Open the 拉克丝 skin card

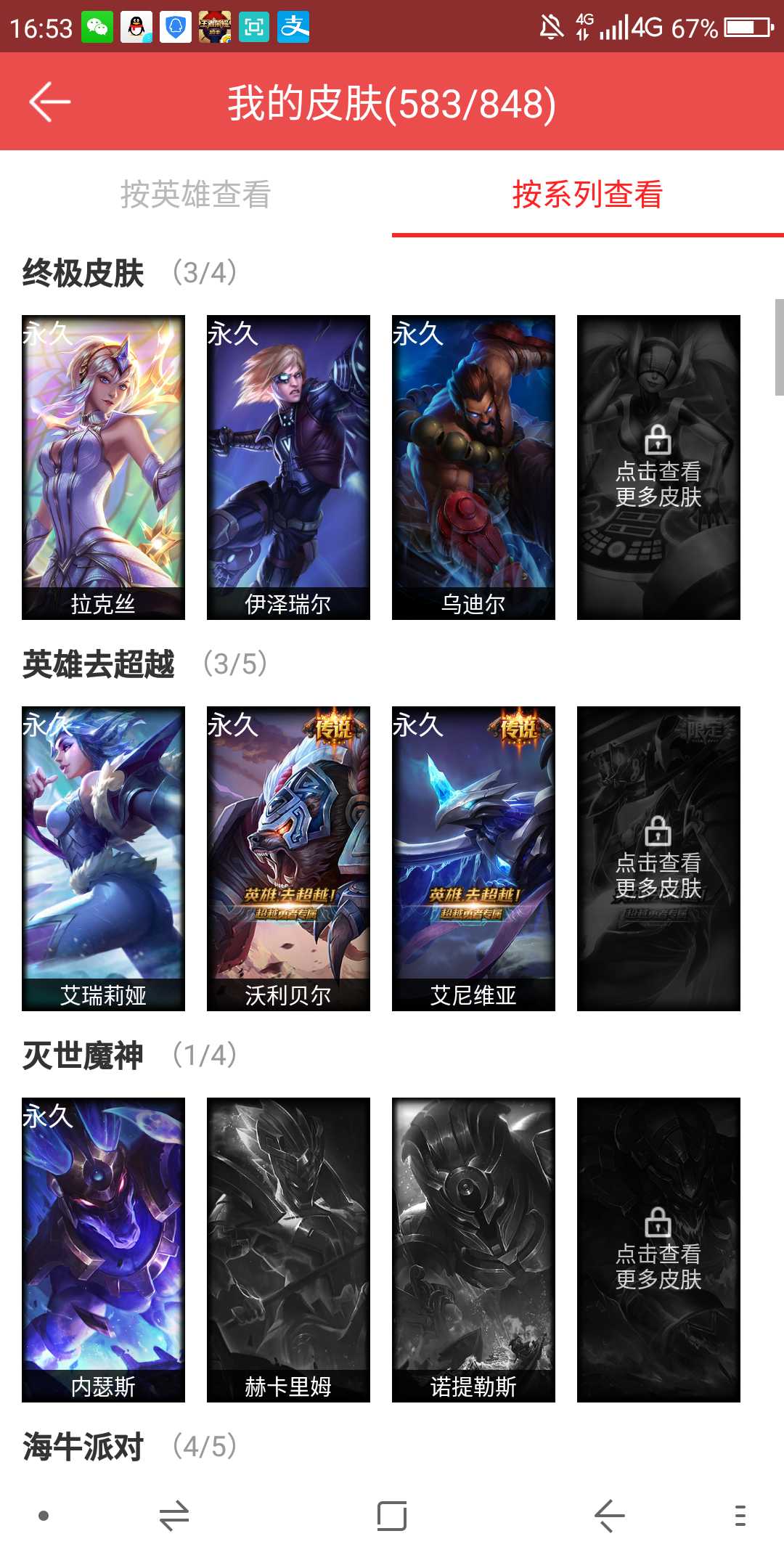[103, 467]
